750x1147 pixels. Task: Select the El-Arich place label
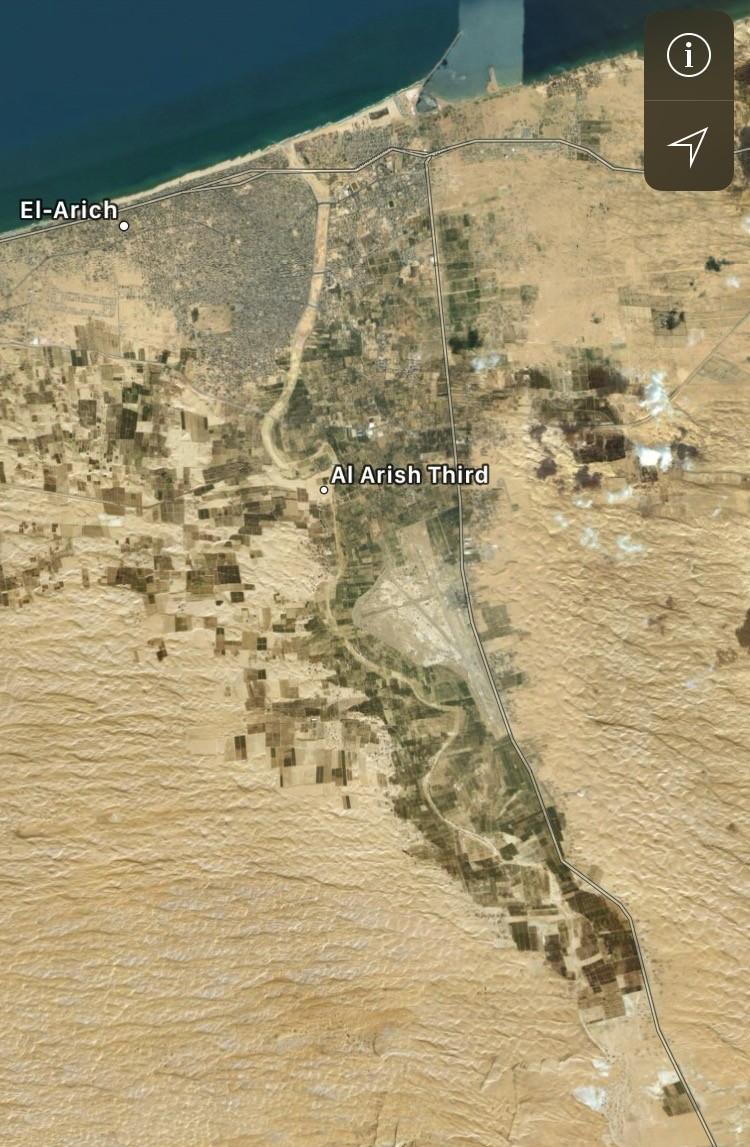tap(69, 211)
